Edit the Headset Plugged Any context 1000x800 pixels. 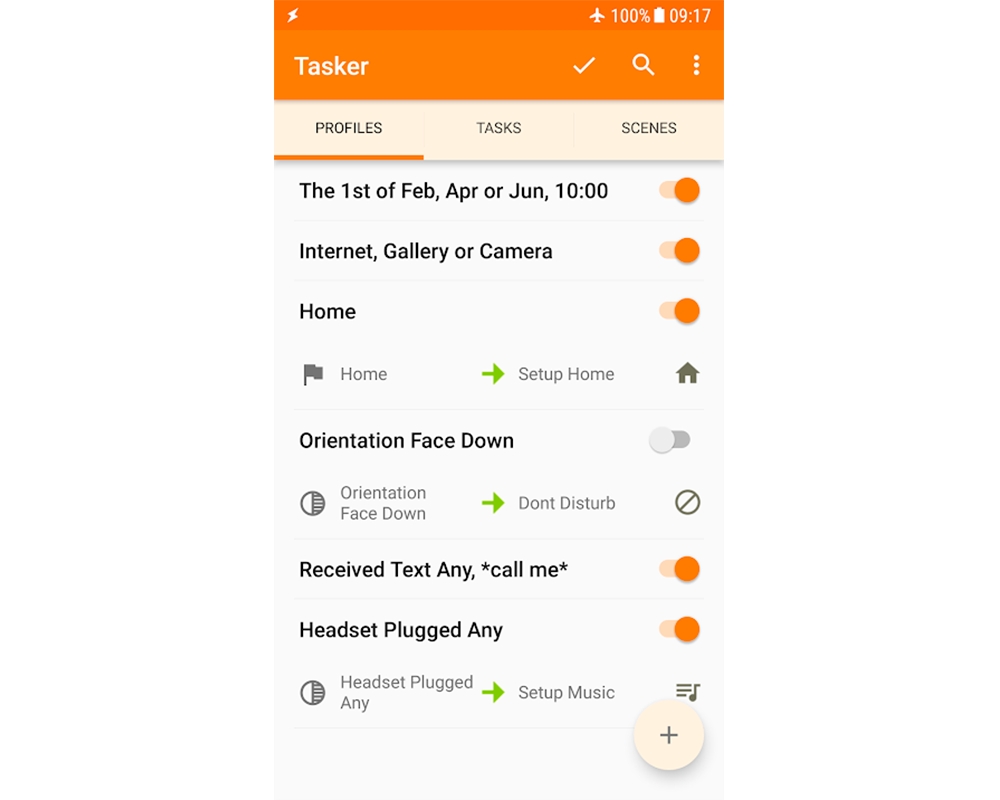[405, 692]
